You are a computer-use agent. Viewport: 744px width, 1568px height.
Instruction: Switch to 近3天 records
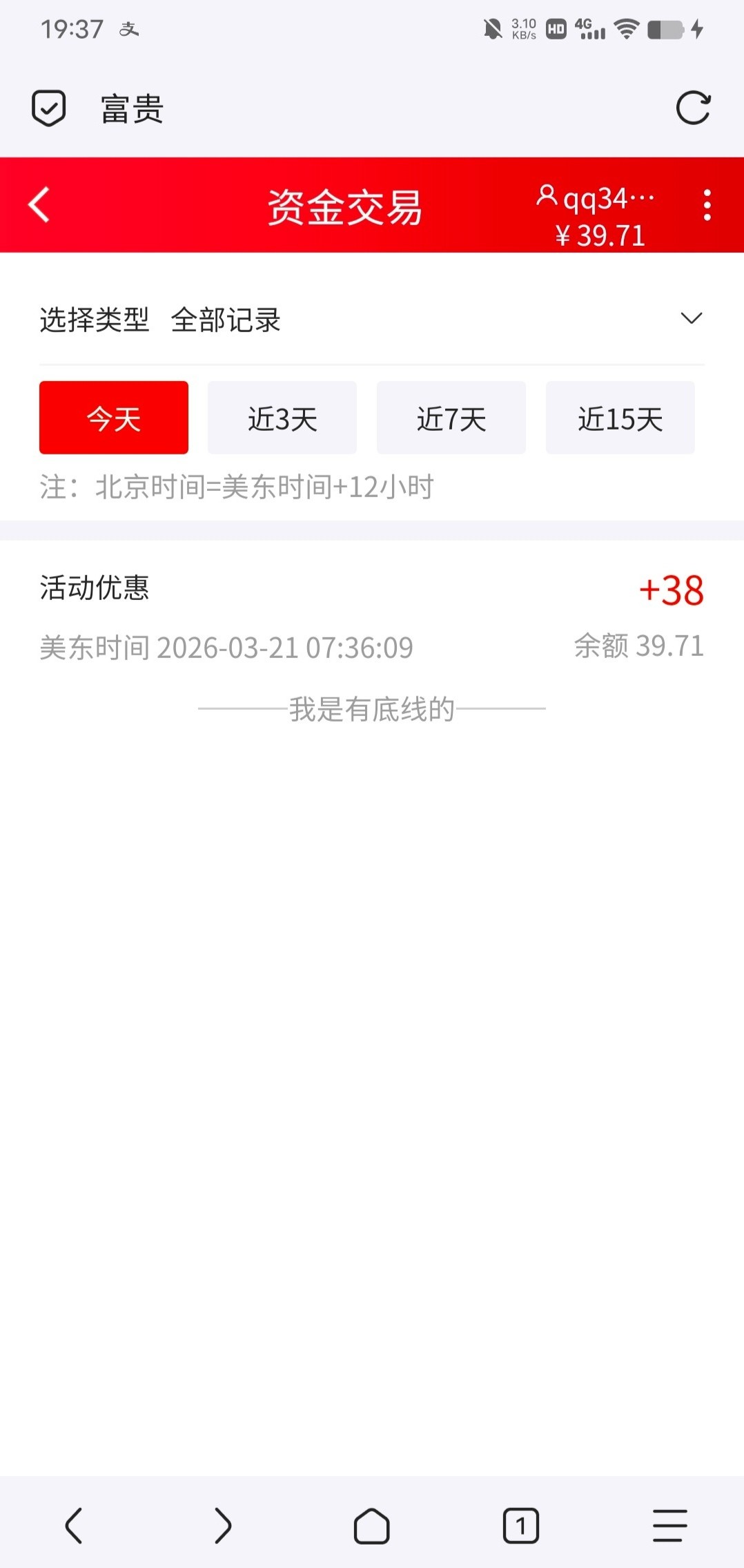pyautogui.click(x=282, y=418)
